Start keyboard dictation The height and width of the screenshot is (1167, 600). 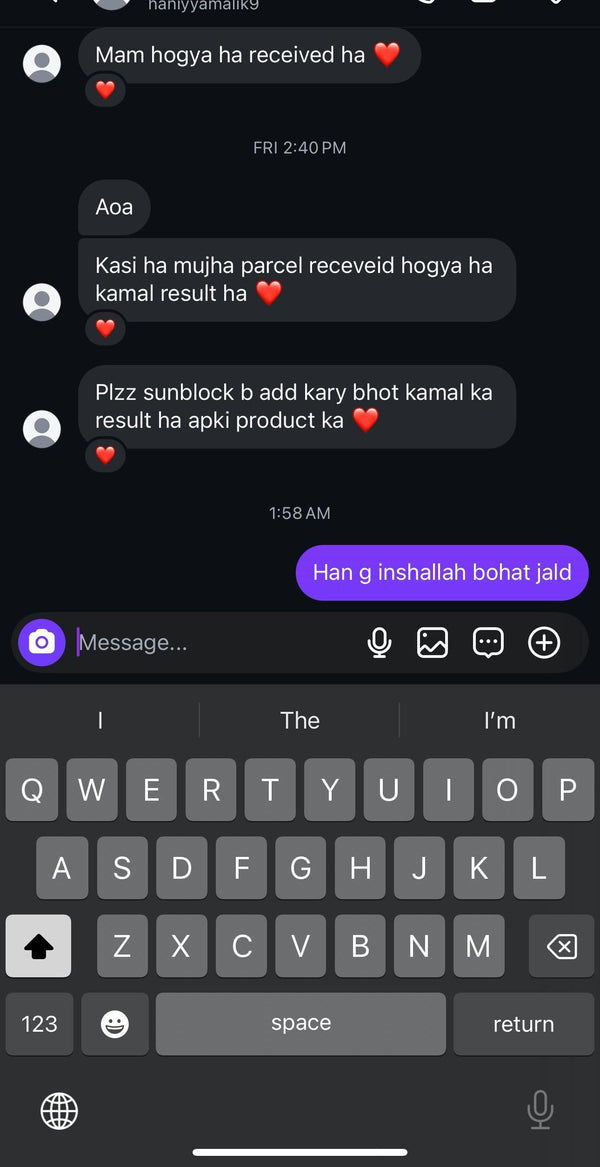pyautogui.click(x=540, y=1109)
